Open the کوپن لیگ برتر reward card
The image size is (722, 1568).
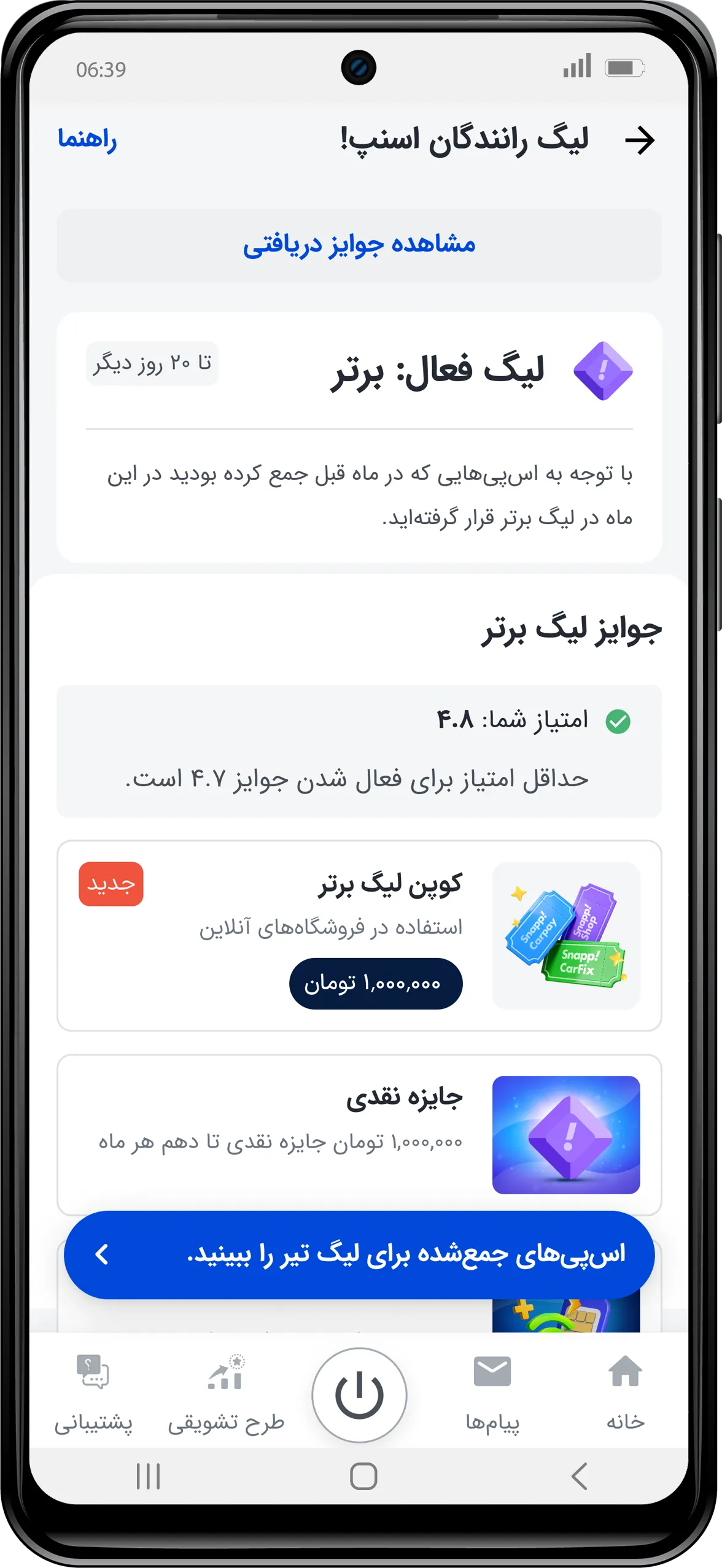pyautogui.click(x=359, y=935)
